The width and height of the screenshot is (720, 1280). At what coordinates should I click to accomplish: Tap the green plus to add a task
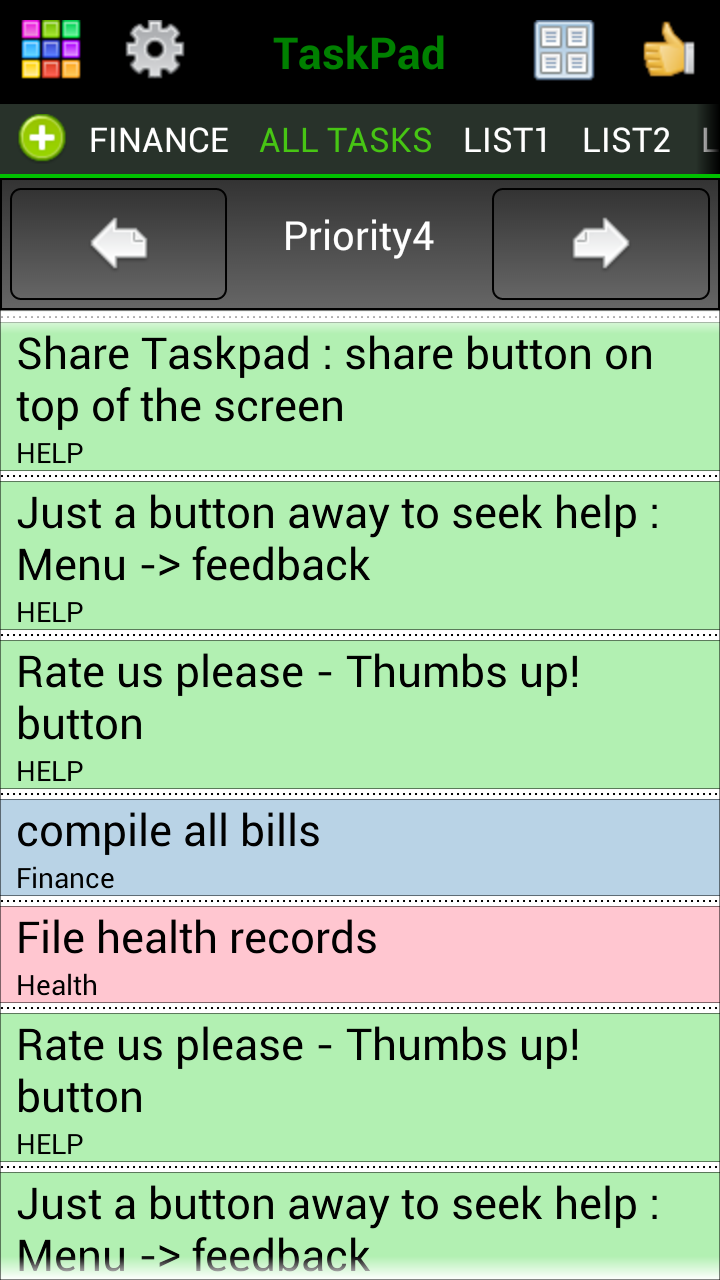tap(40, 139)
